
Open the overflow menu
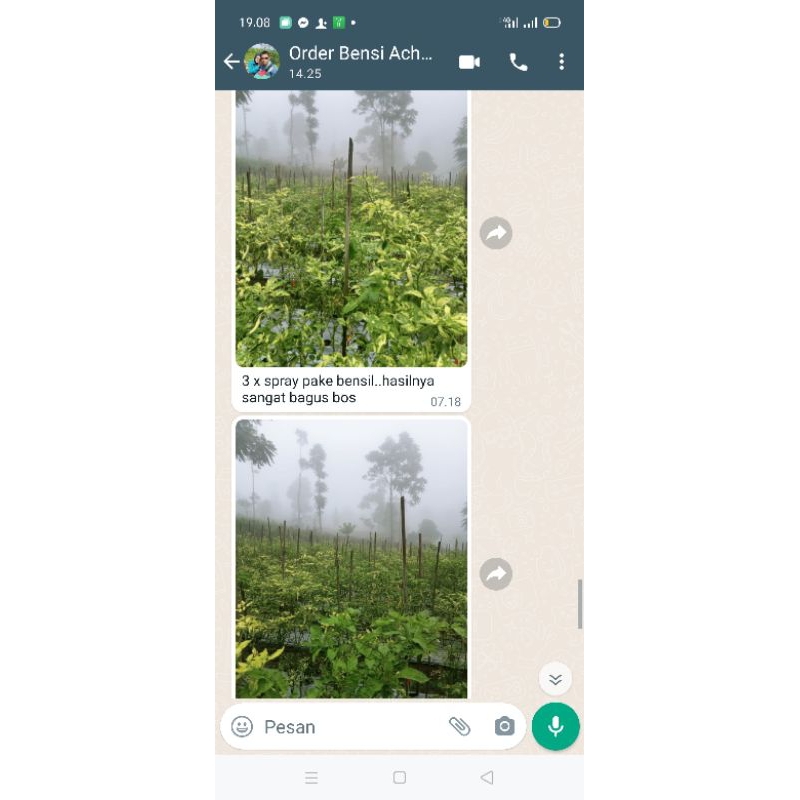pyautogui.click(x=561, y=62)
